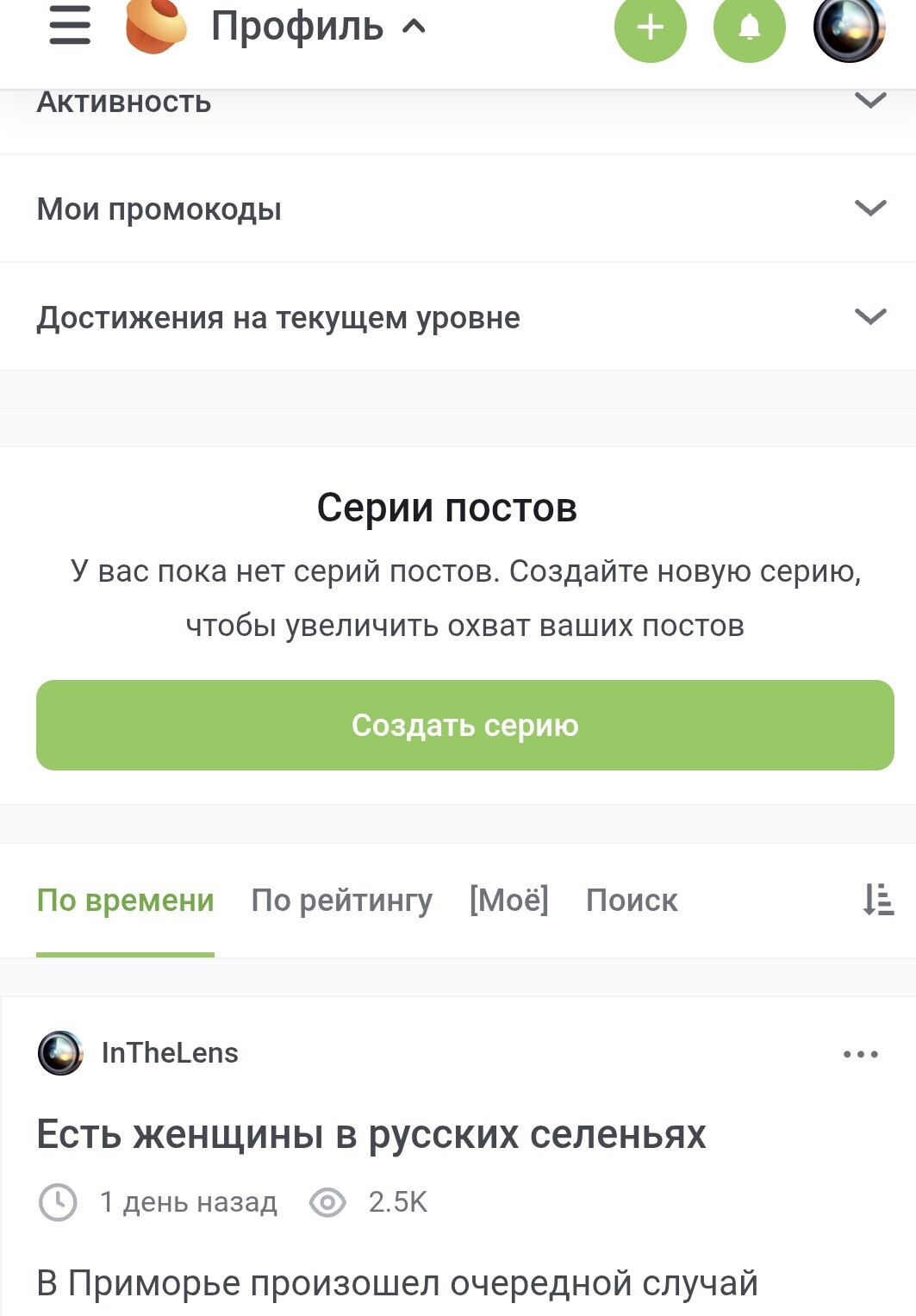Open InTheLens author profile
The width and height of the screenshot is (916, 1316).
click(170, 1053)
